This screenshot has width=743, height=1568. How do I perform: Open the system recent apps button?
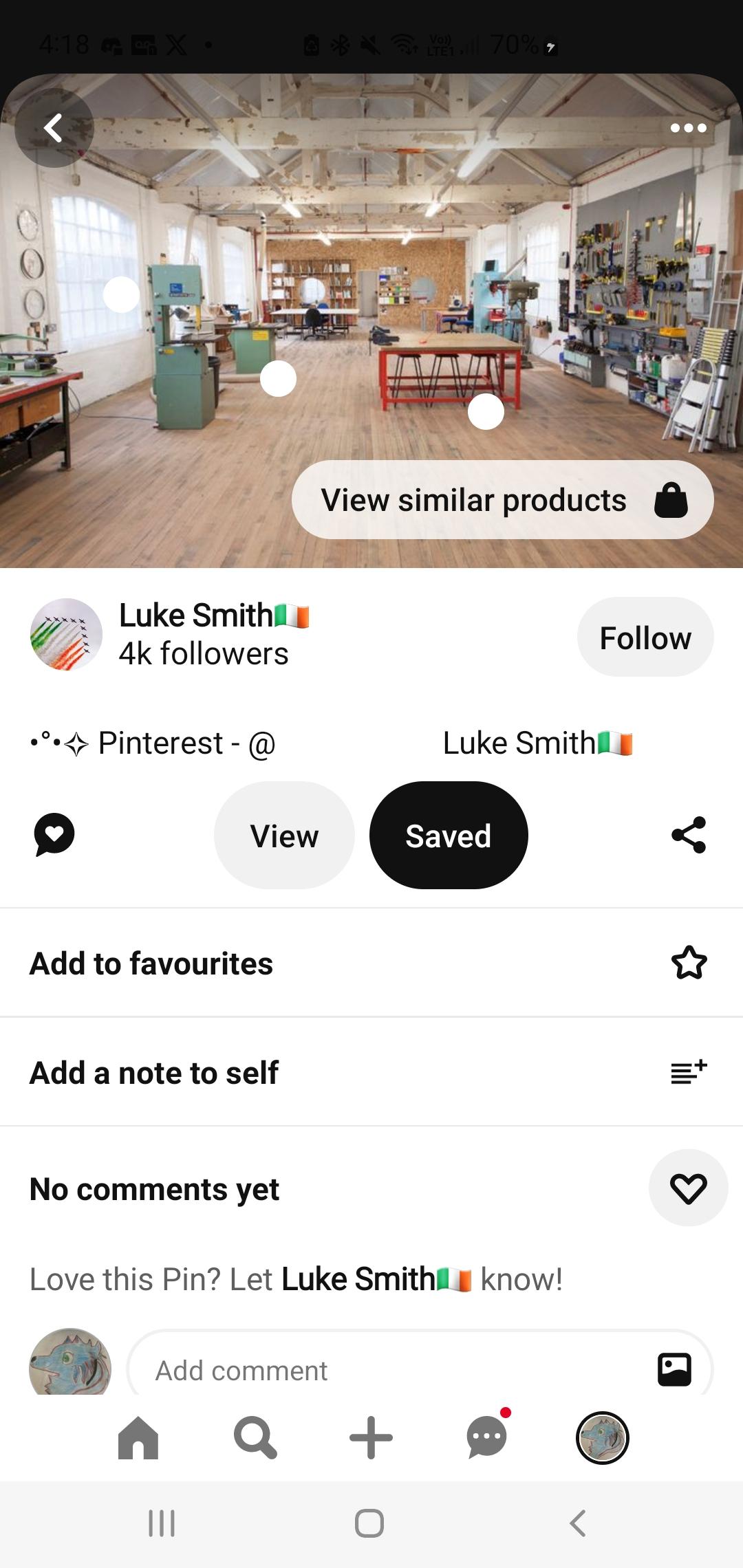point(162,1523)
